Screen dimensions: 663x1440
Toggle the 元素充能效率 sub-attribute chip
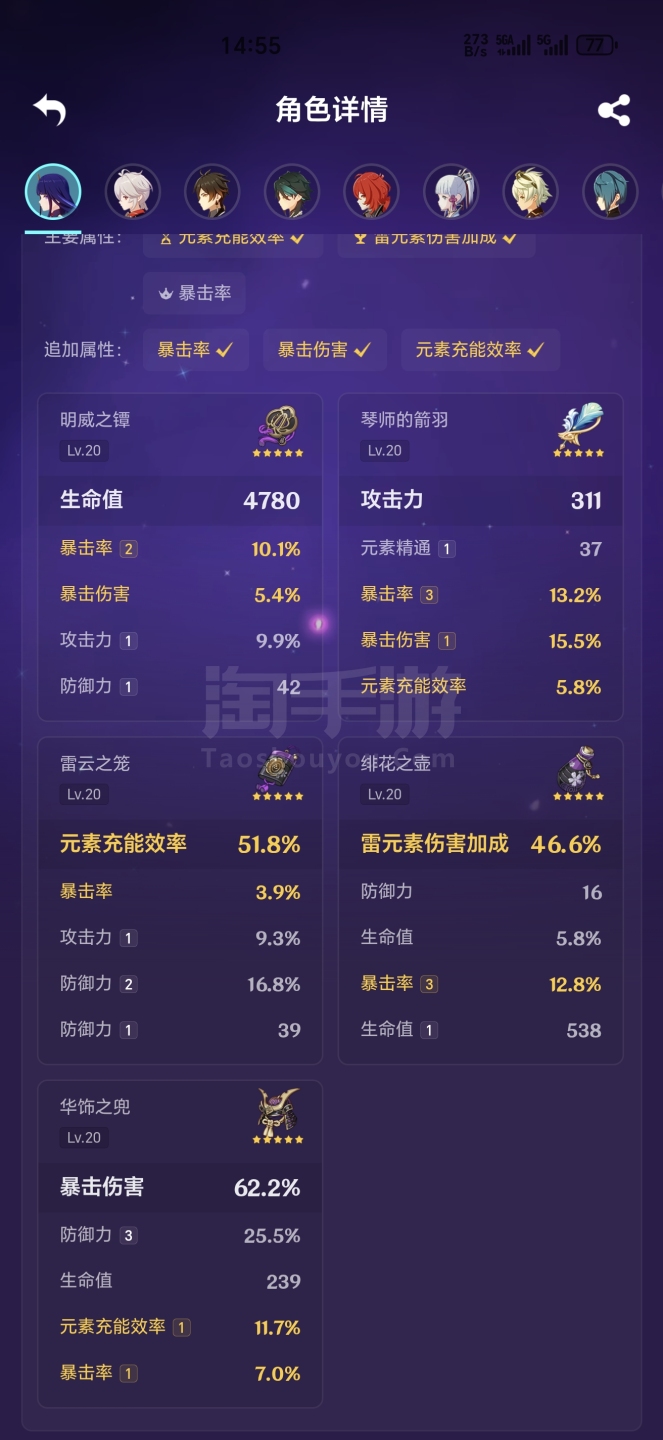pos(480,350)
